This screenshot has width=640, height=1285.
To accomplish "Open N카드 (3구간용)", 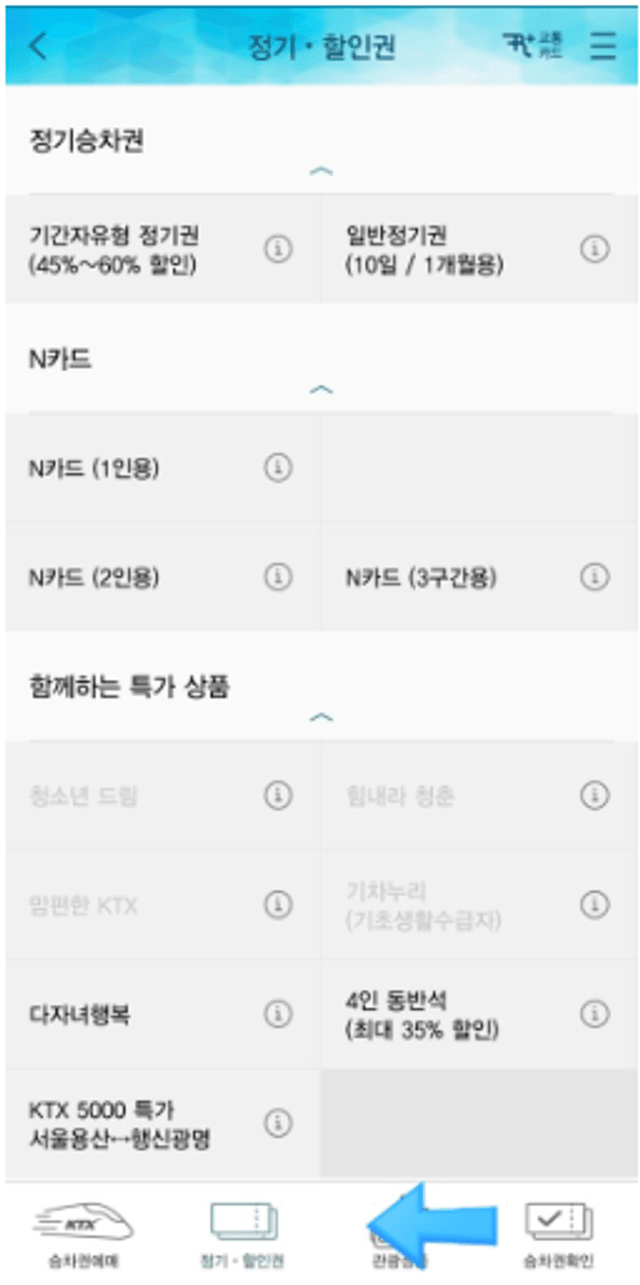I will click(480, 577).
